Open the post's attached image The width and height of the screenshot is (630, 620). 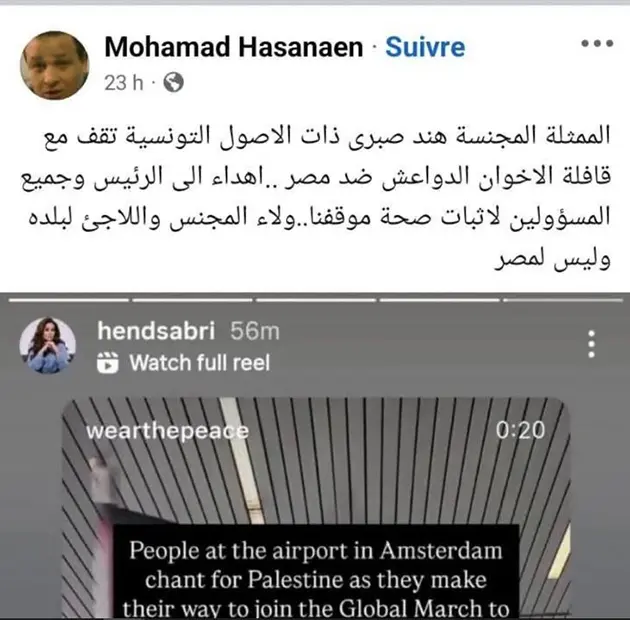315,460
